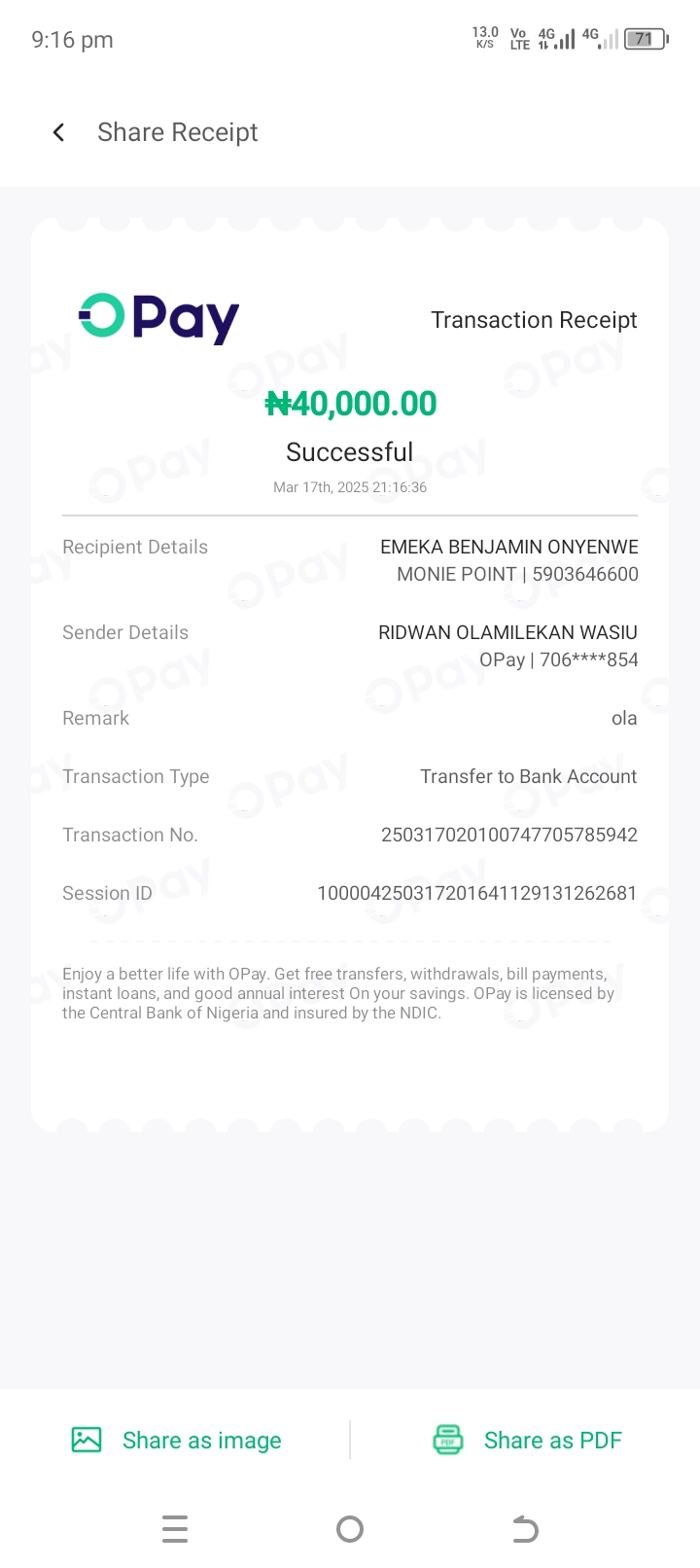700x1568 pixels.
Task: Open recent apps from navigation bar
Action: click(175, 1529)
